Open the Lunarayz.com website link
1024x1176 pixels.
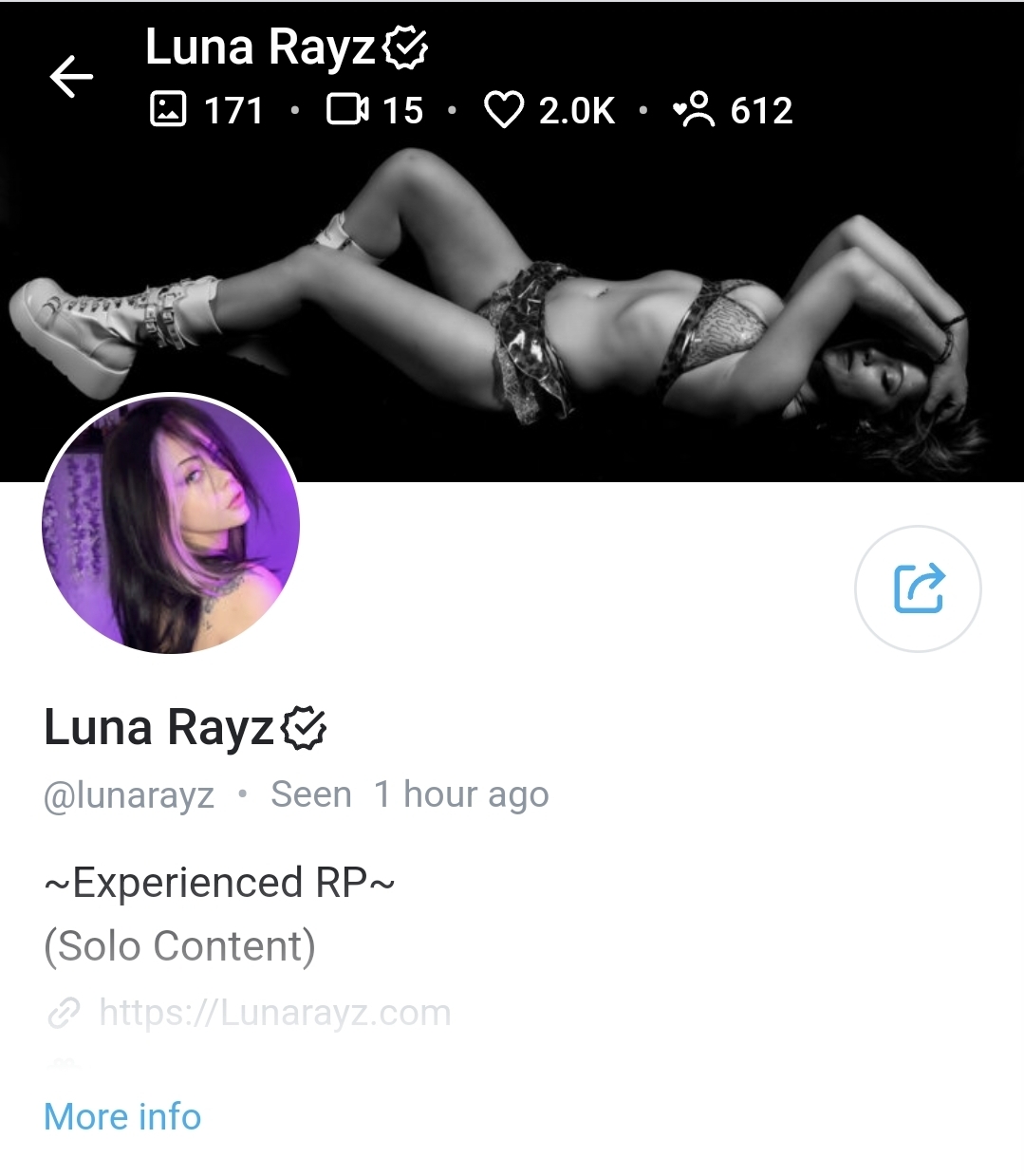(274, 1013)
